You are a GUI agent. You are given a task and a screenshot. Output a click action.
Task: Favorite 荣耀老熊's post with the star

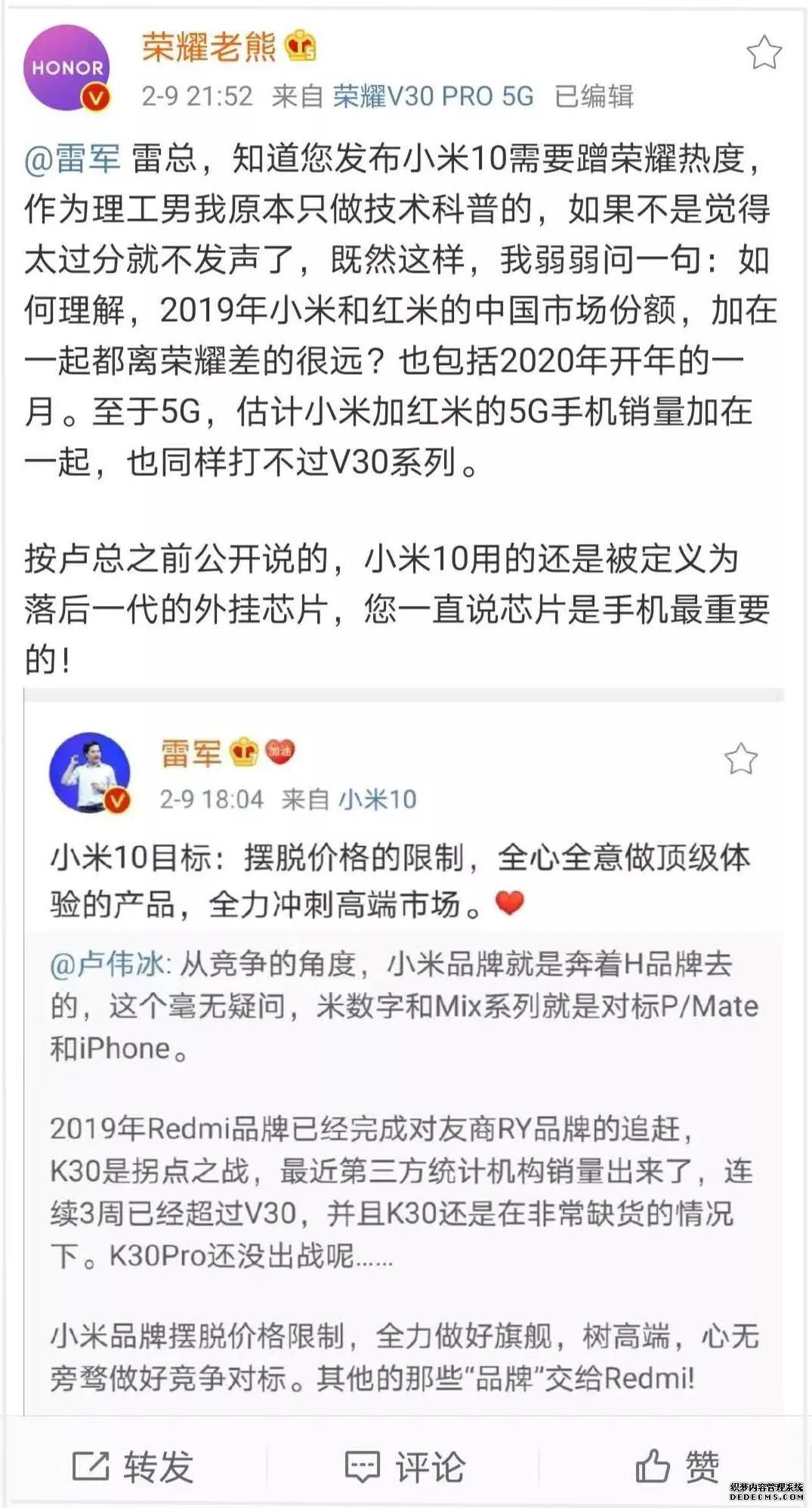(x=764, y=53)
